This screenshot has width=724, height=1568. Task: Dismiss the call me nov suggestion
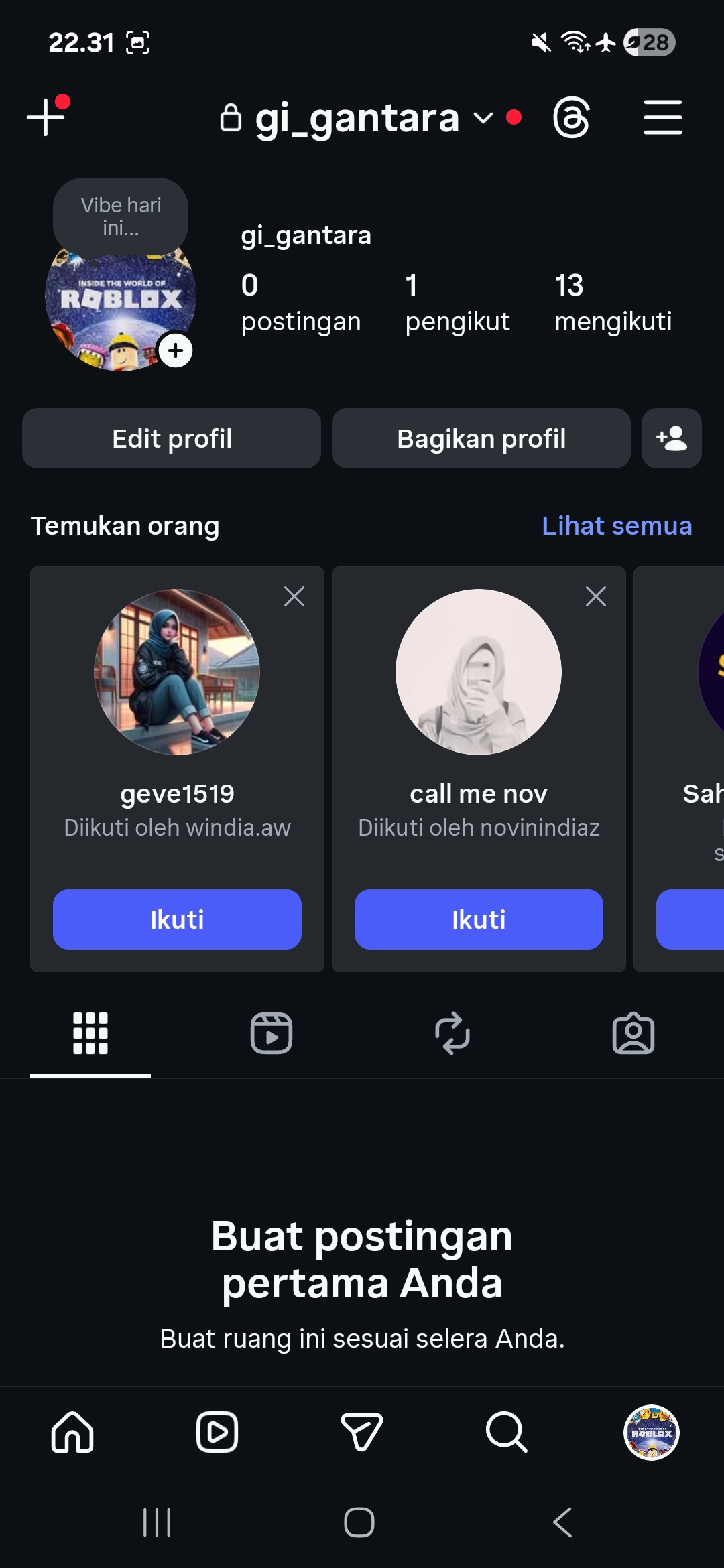[x=595, y=596]
